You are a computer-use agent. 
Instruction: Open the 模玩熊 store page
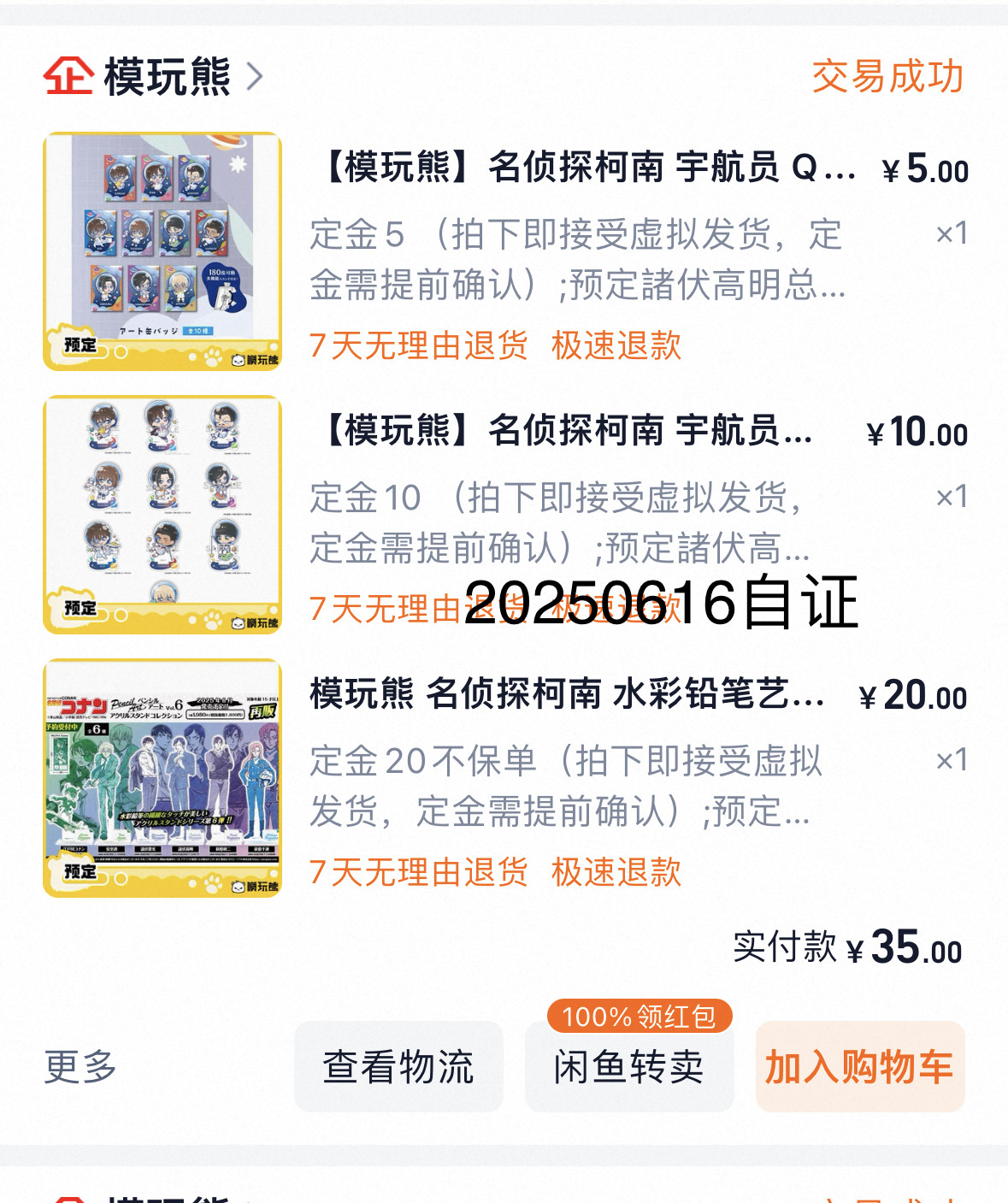pos(167,77)
